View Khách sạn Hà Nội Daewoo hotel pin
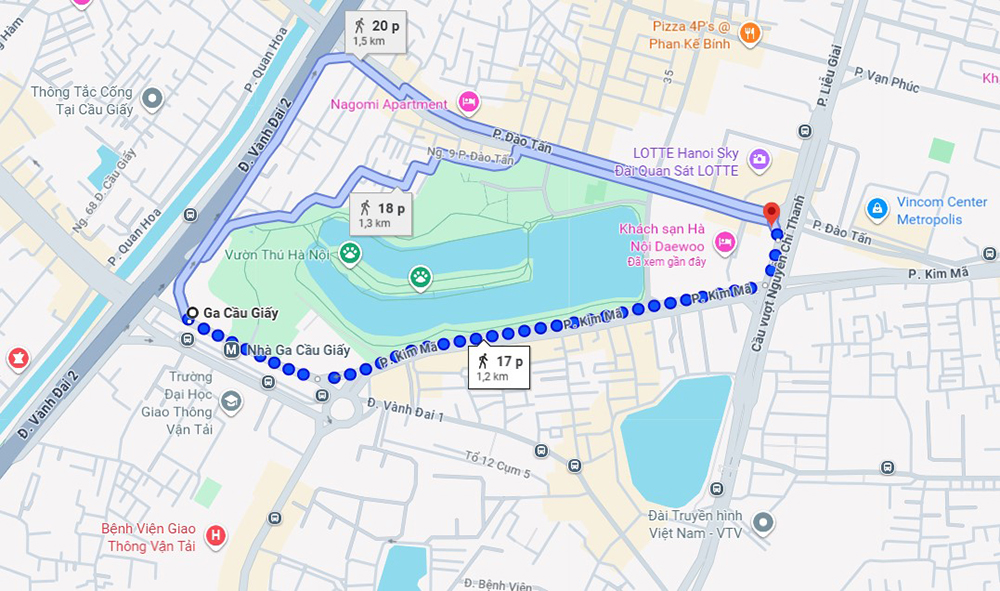1000x591 pixels. [x=726, y=241]
